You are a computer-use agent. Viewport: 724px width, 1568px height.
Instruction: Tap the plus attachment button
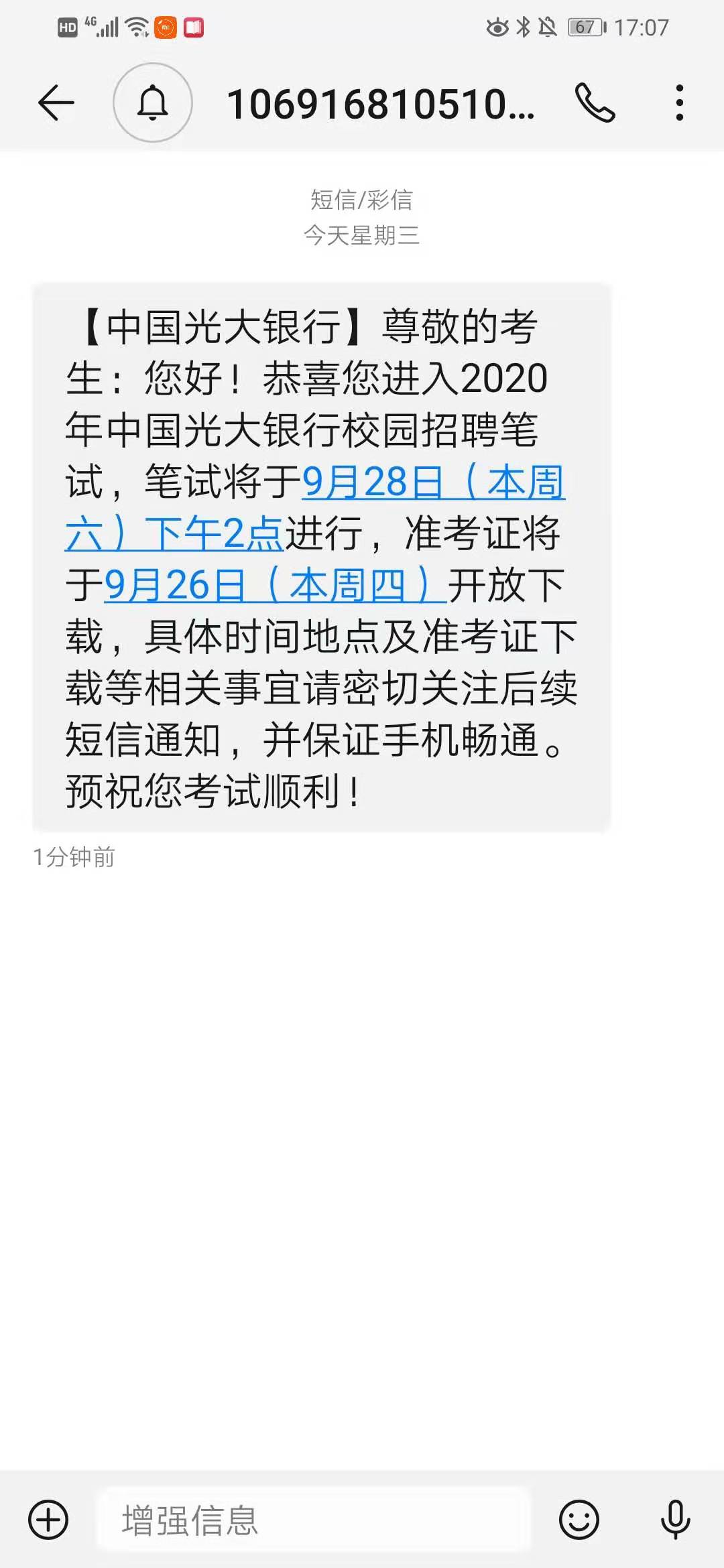48,1519
